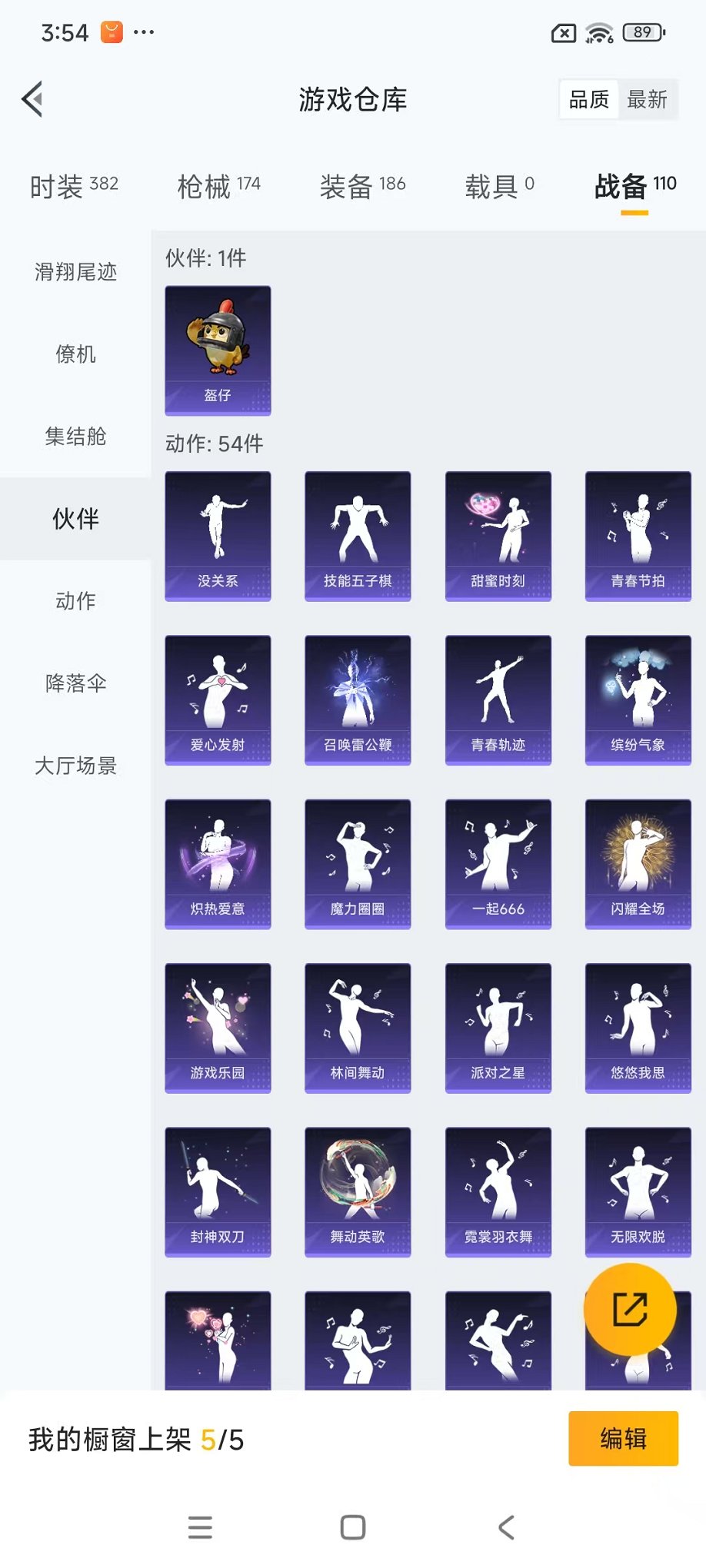706x1568 pixels.
Task: Open the 时装 tab
Action: point(73,184)
